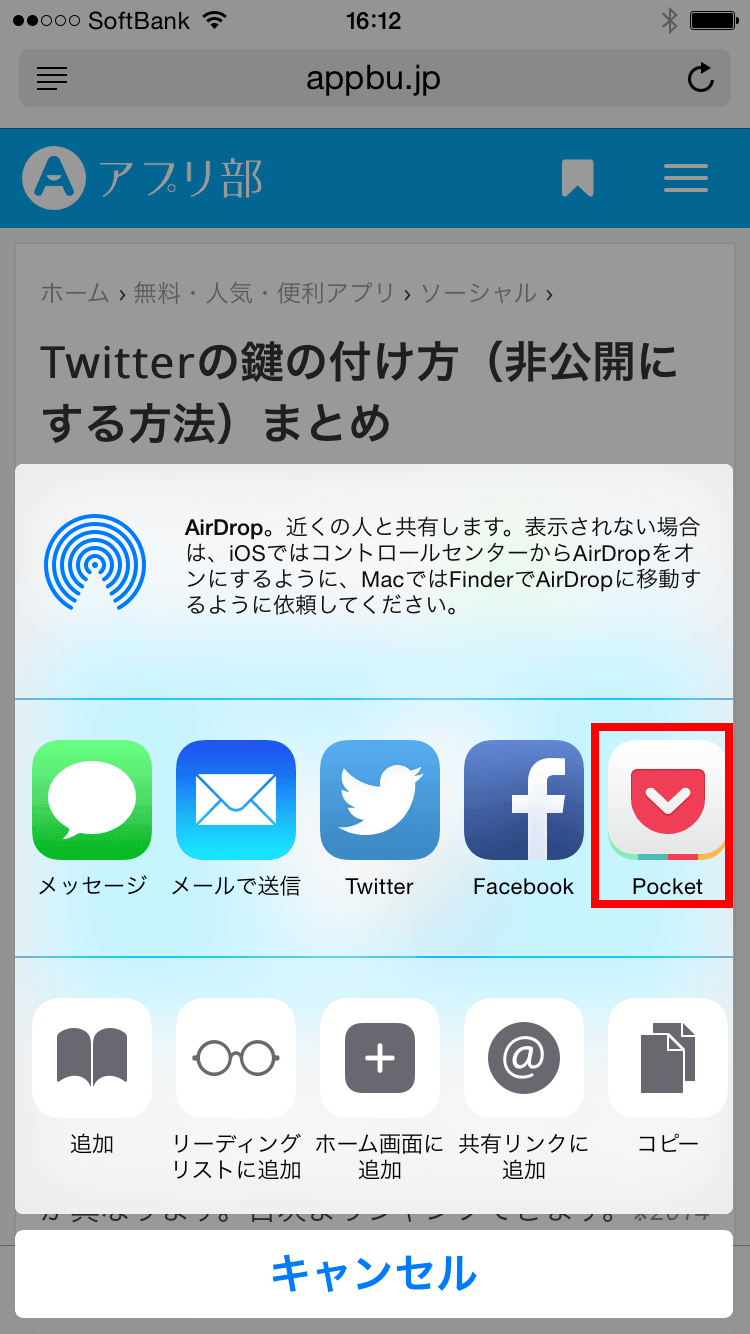Add a bookmark with the 追加 icon

92,1058
